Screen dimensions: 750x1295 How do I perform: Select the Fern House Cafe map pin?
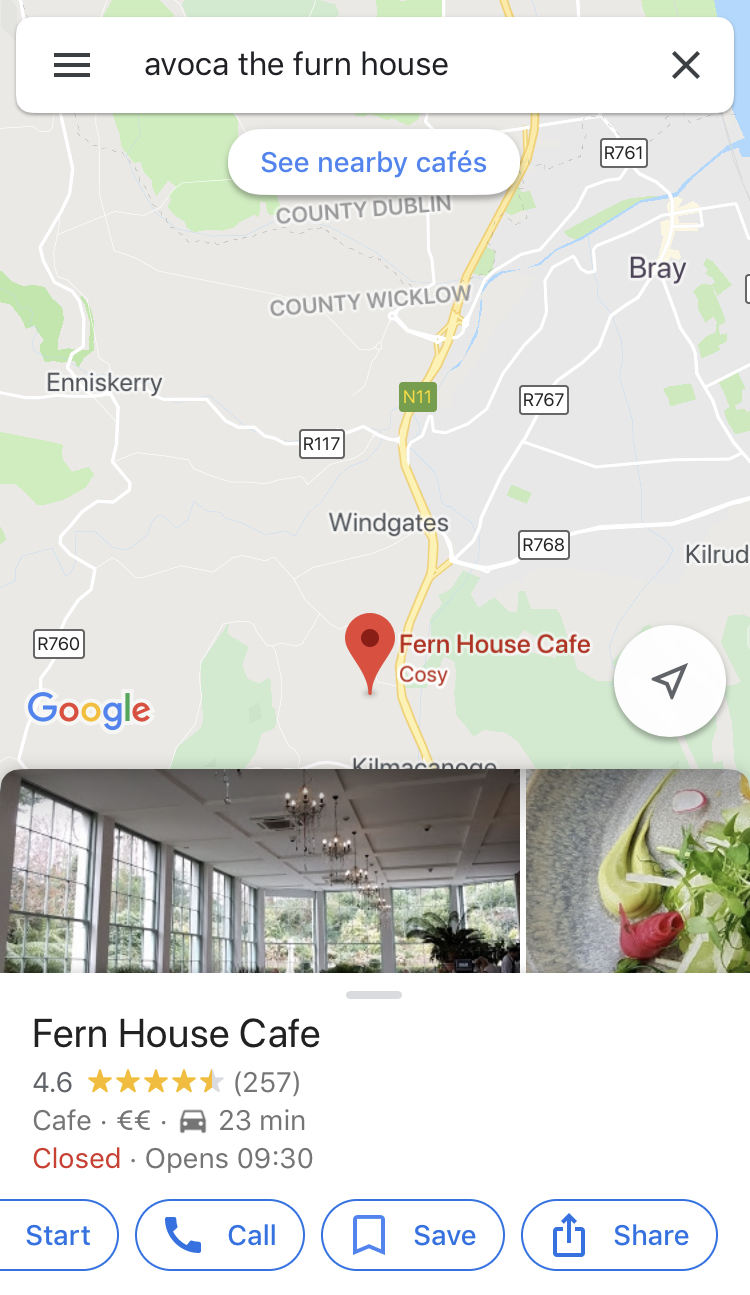(370, 650)
